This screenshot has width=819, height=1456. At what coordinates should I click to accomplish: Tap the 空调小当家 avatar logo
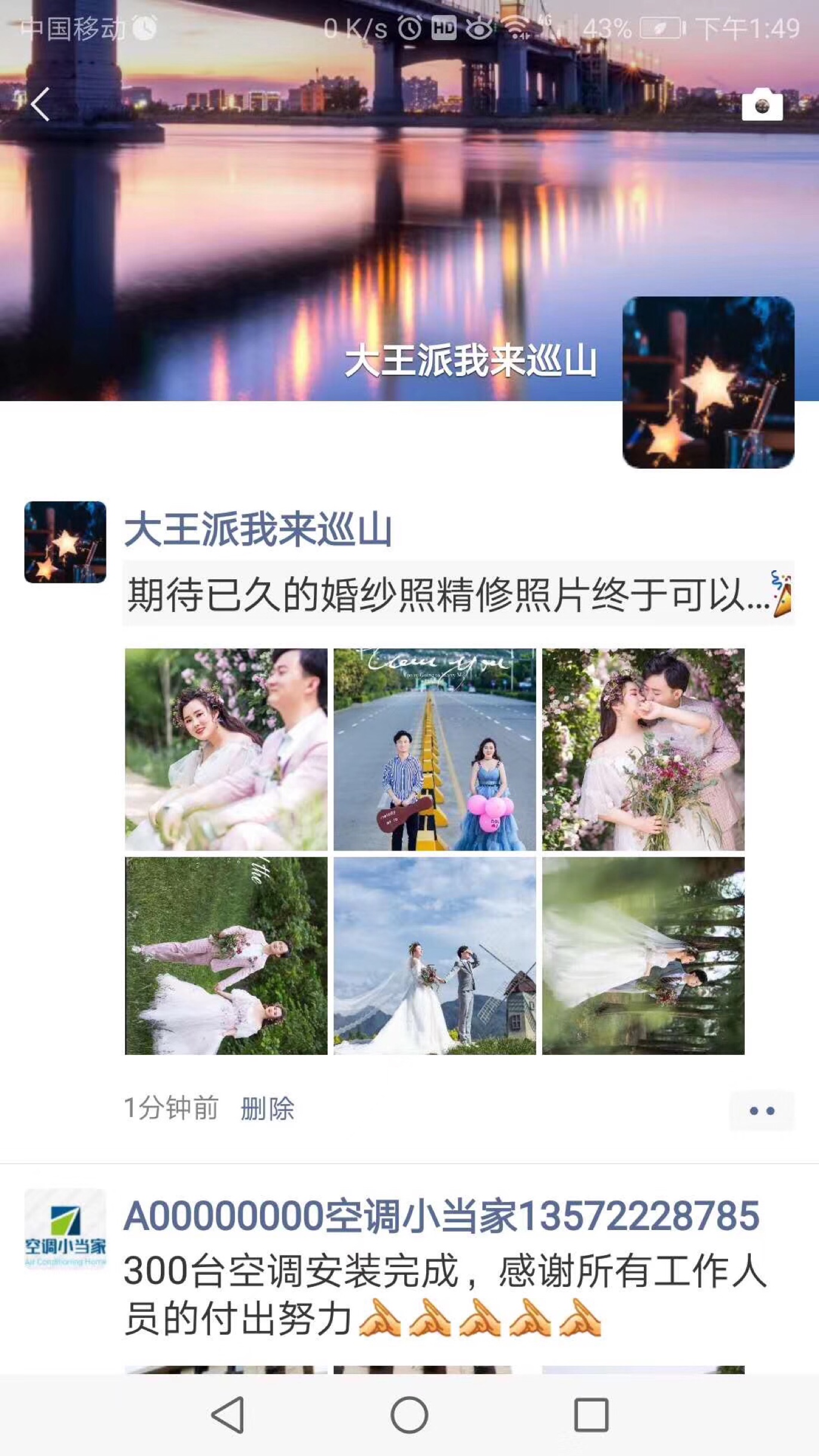(65, 1230)
